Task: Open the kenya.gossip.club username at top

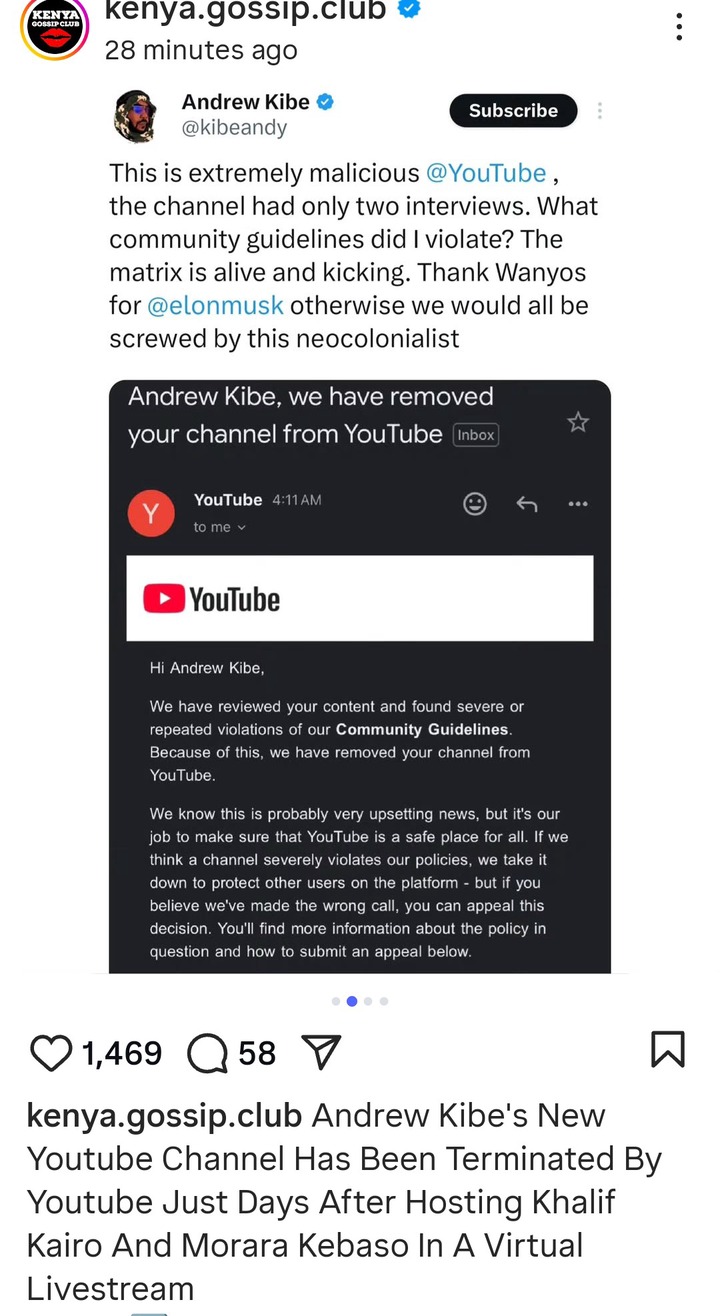Action: coord(245,11)
